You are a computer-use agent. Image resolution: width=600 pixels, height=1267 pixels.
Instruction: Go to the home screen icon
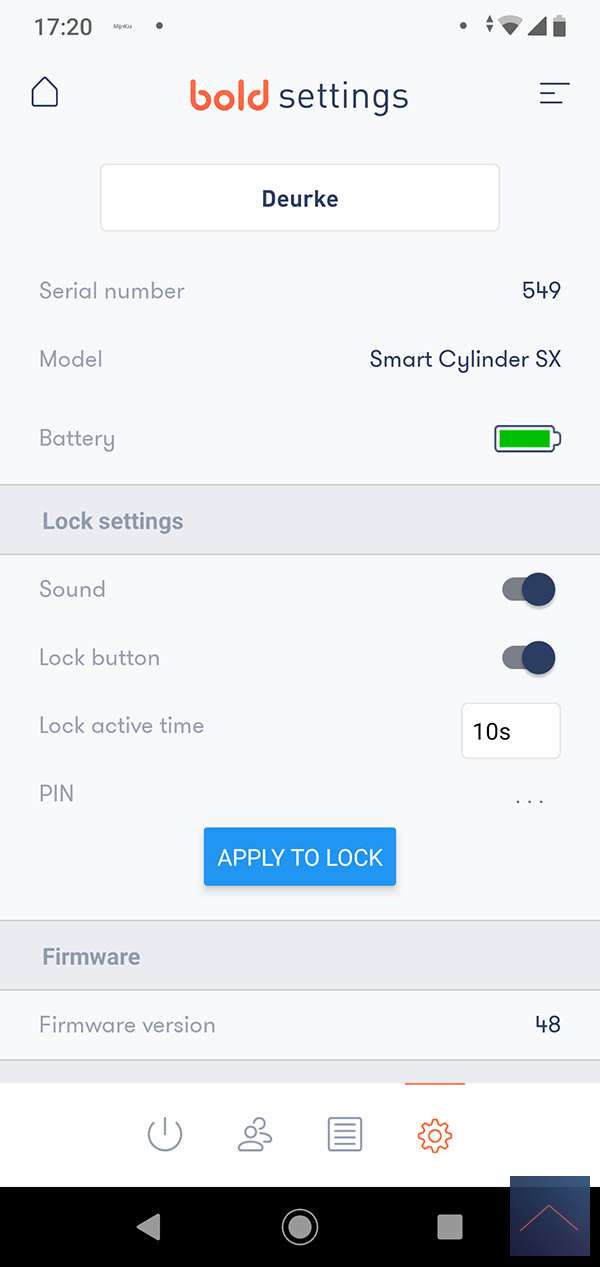45,93
